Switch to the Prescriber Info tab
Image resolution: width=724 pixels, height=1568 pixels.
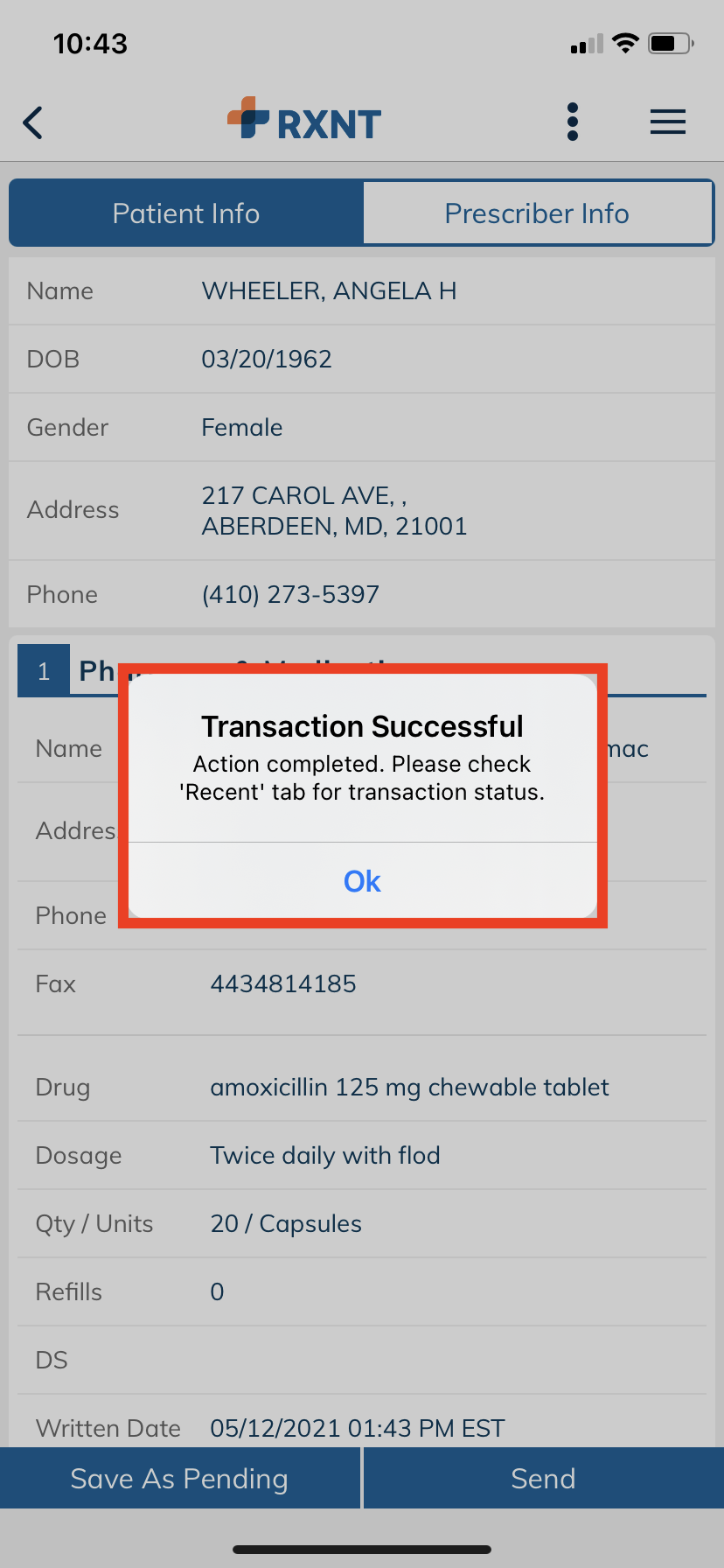pos(538,213)
